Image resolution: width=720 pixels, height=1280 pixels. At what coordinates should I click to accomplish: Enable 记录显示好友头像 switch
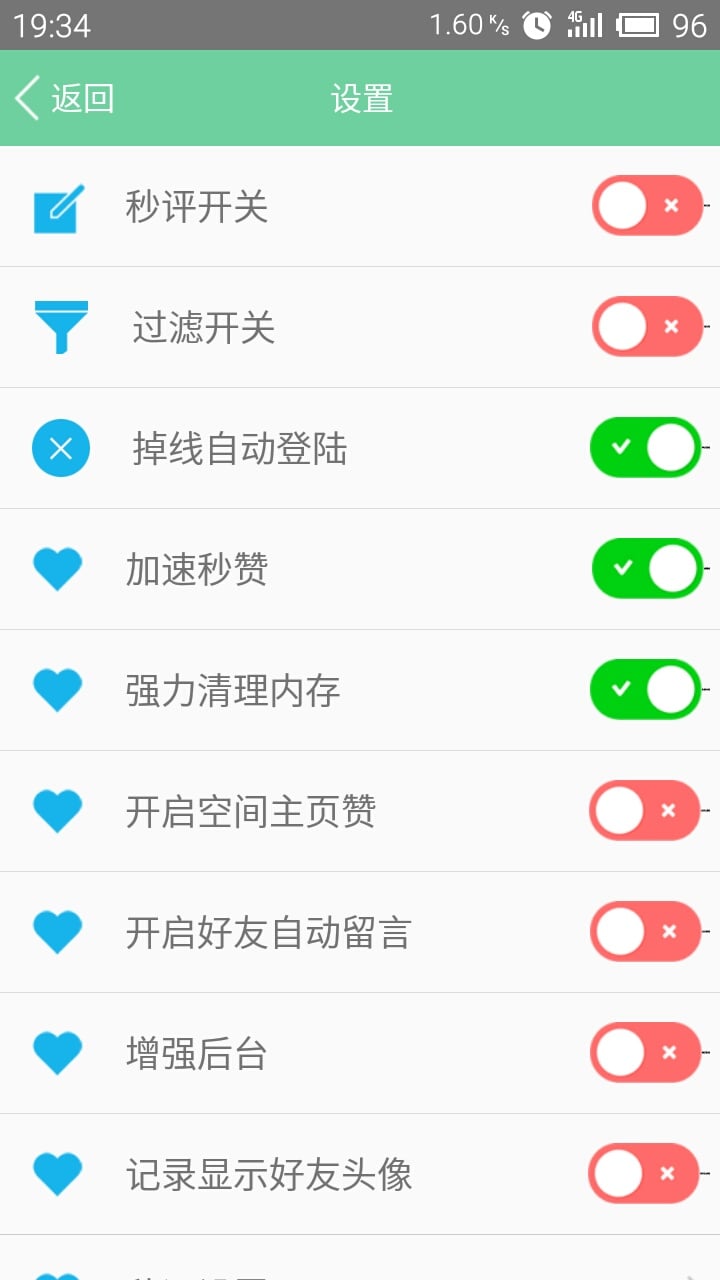[x=643, y=1174]
